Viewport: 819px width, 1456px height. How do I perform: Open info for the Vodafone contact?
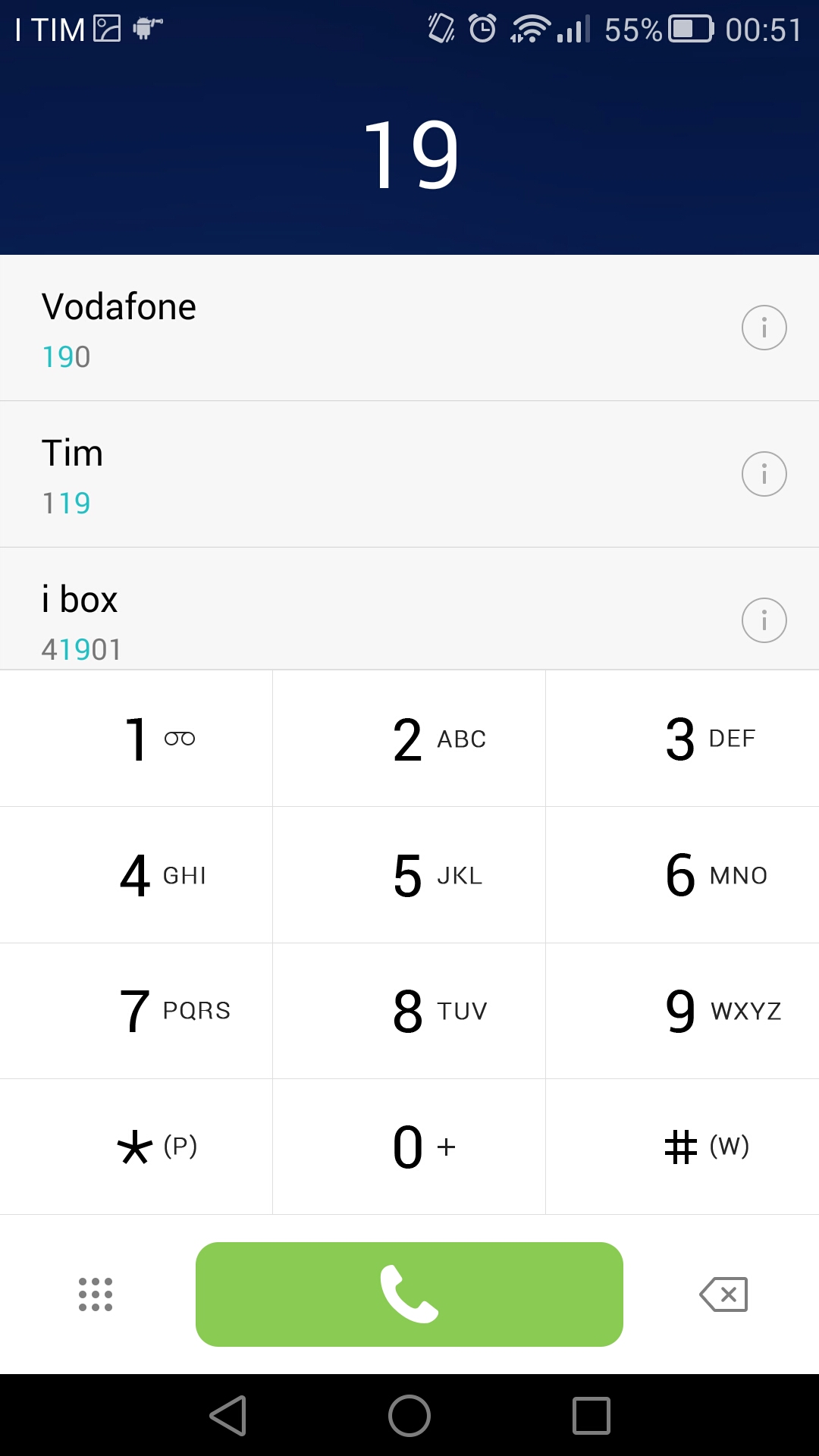(x=764, y=328)
